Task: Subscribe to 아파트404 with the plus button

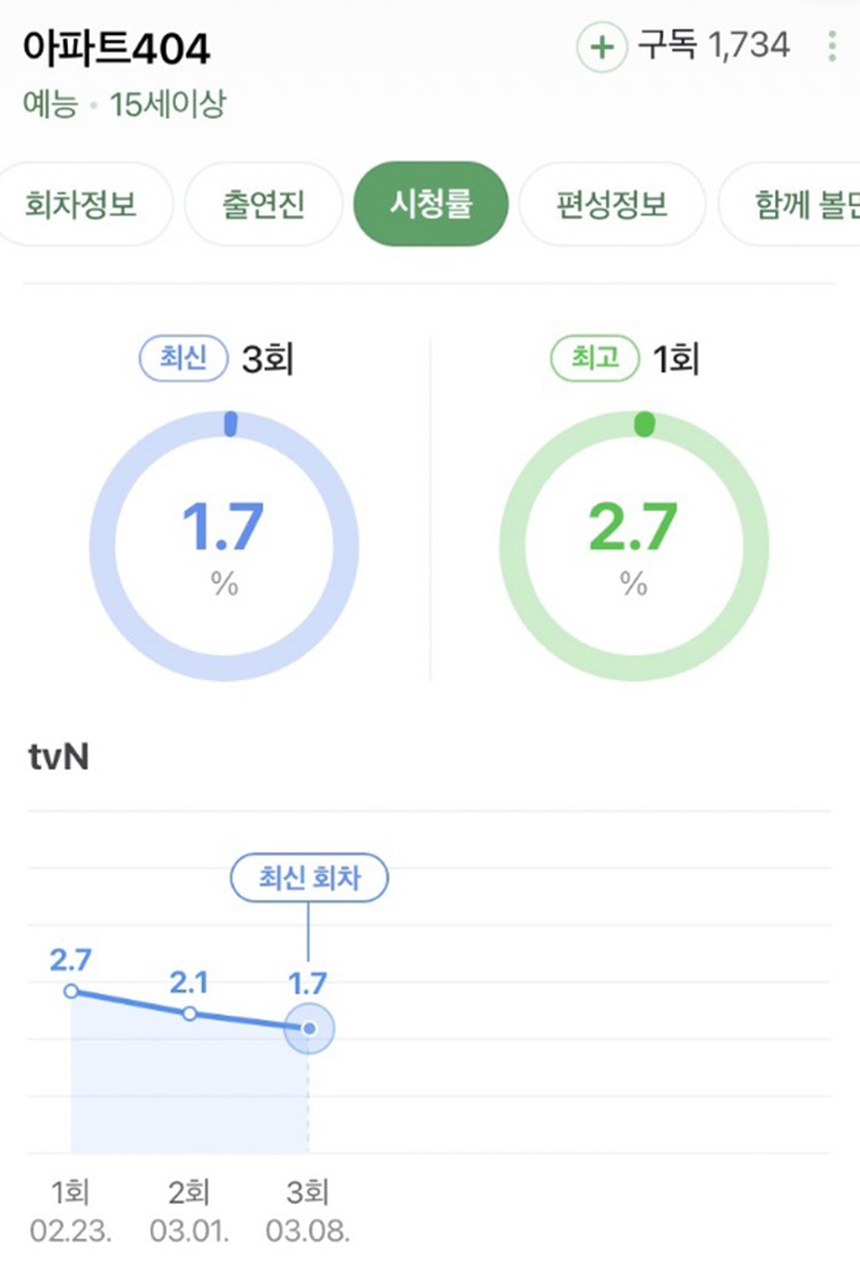Action: [602, 47]
